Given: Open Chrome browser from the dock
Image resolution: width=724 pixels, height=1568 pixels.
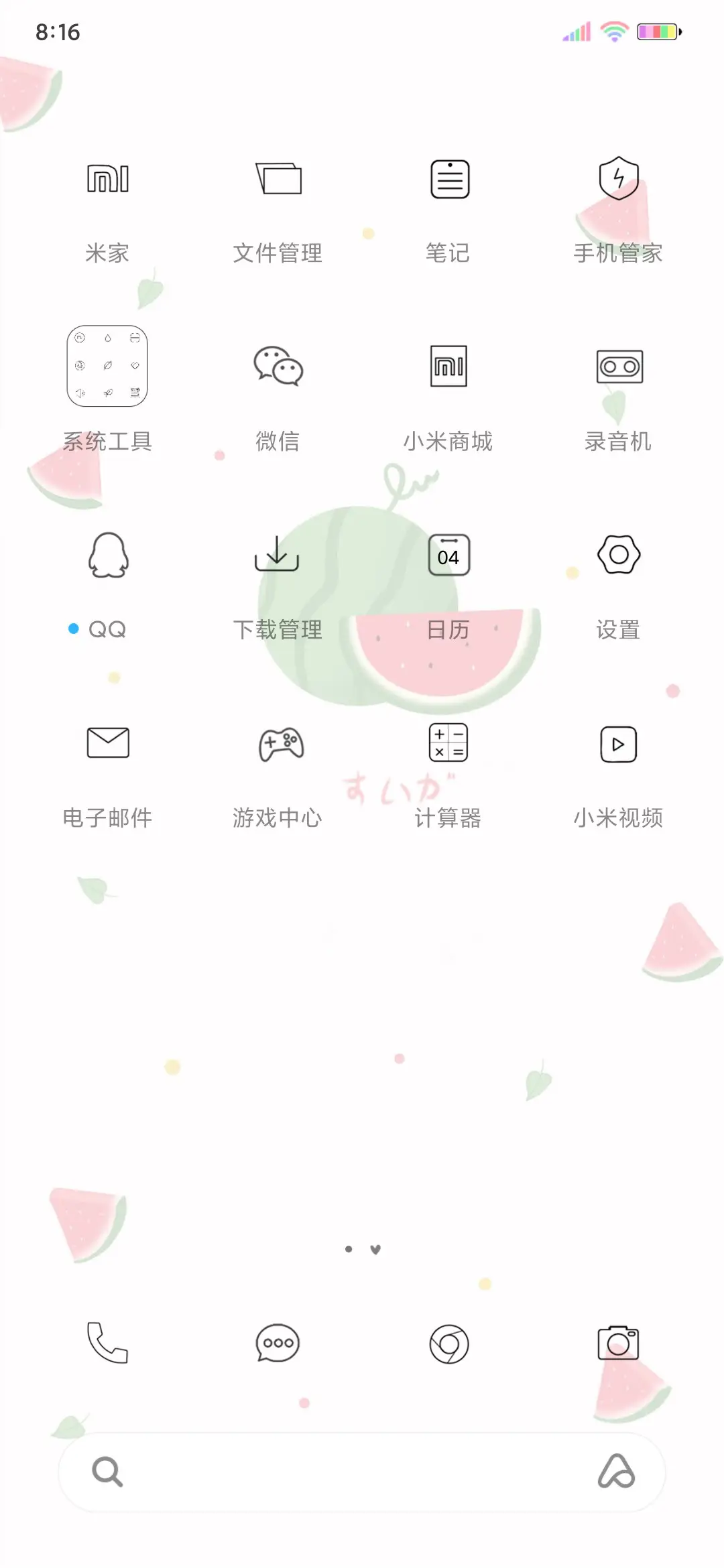Looking at the screenshot, I should (448, 1344).
